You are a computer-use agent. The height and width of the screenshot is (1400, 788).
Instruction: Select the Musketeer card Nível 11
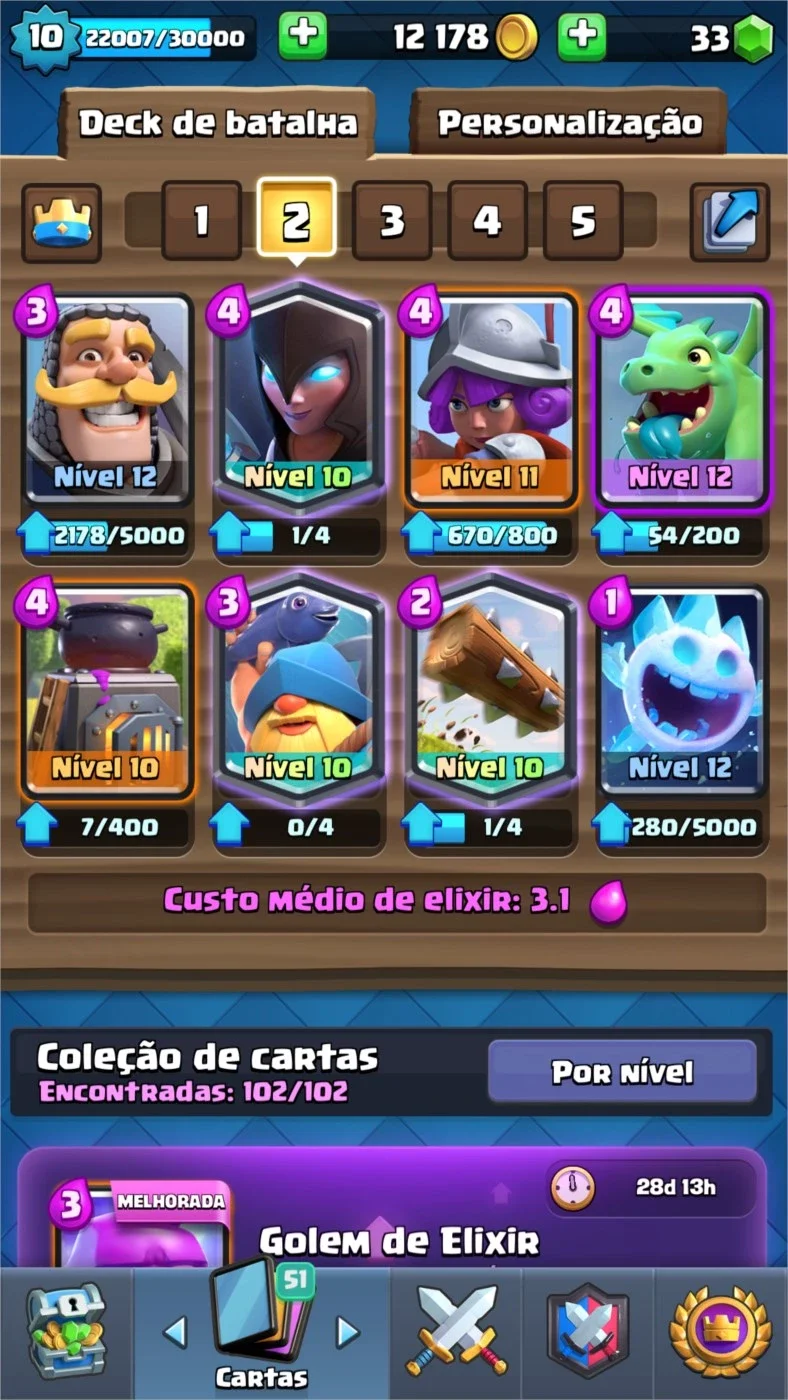pos(490,400)
